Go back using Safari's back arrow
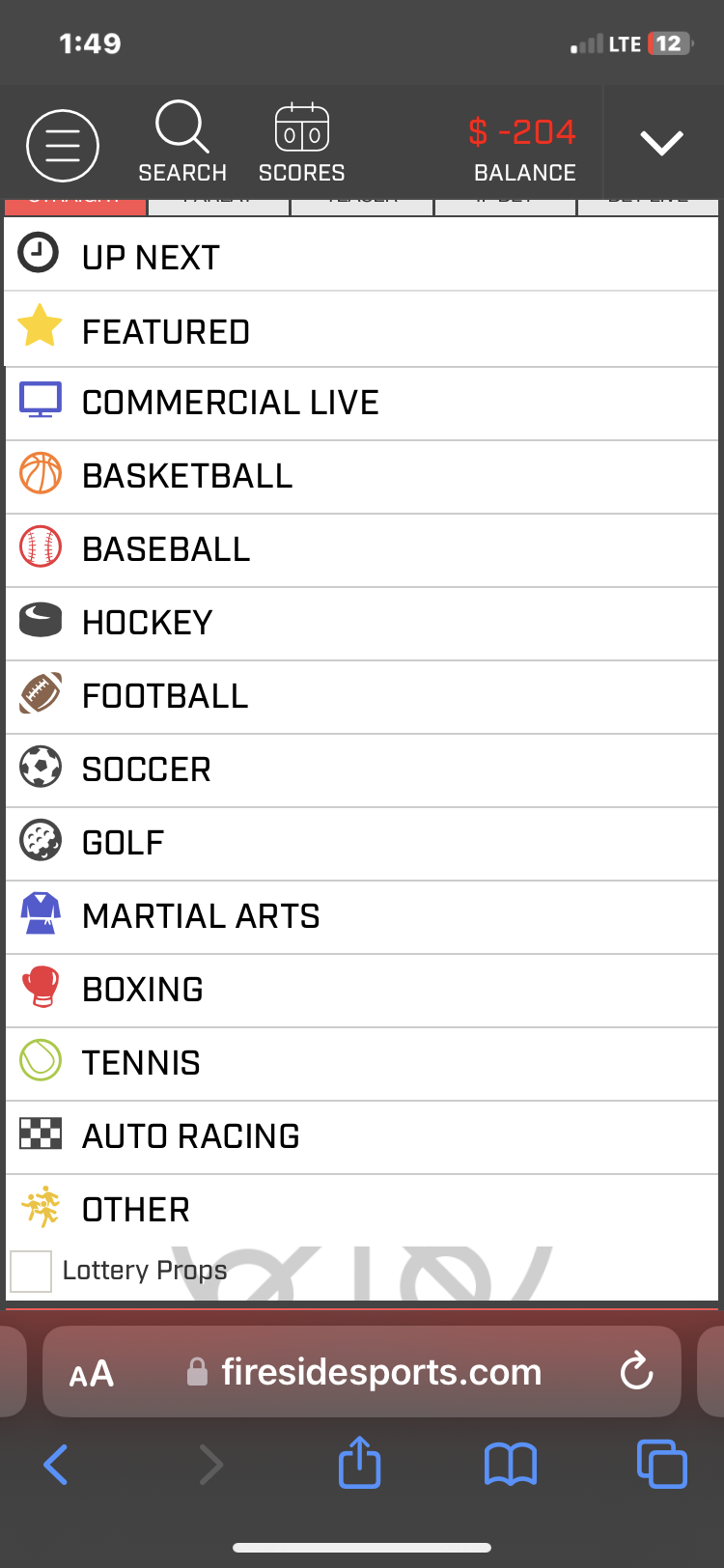 pyautogui.click(x=56, y=1465)
